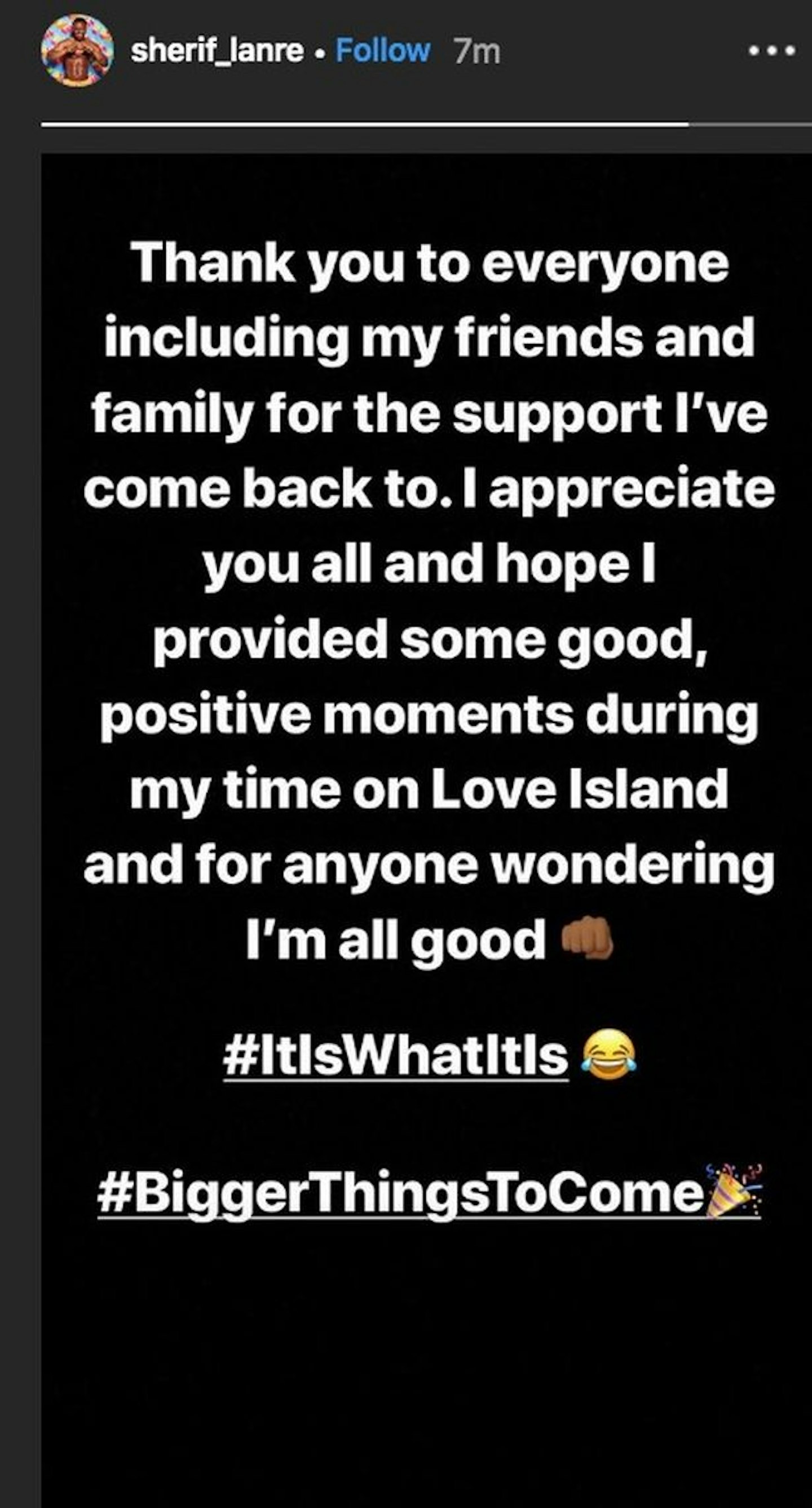
Task: Open the three-dot story options menu
Action: (772, 51)
